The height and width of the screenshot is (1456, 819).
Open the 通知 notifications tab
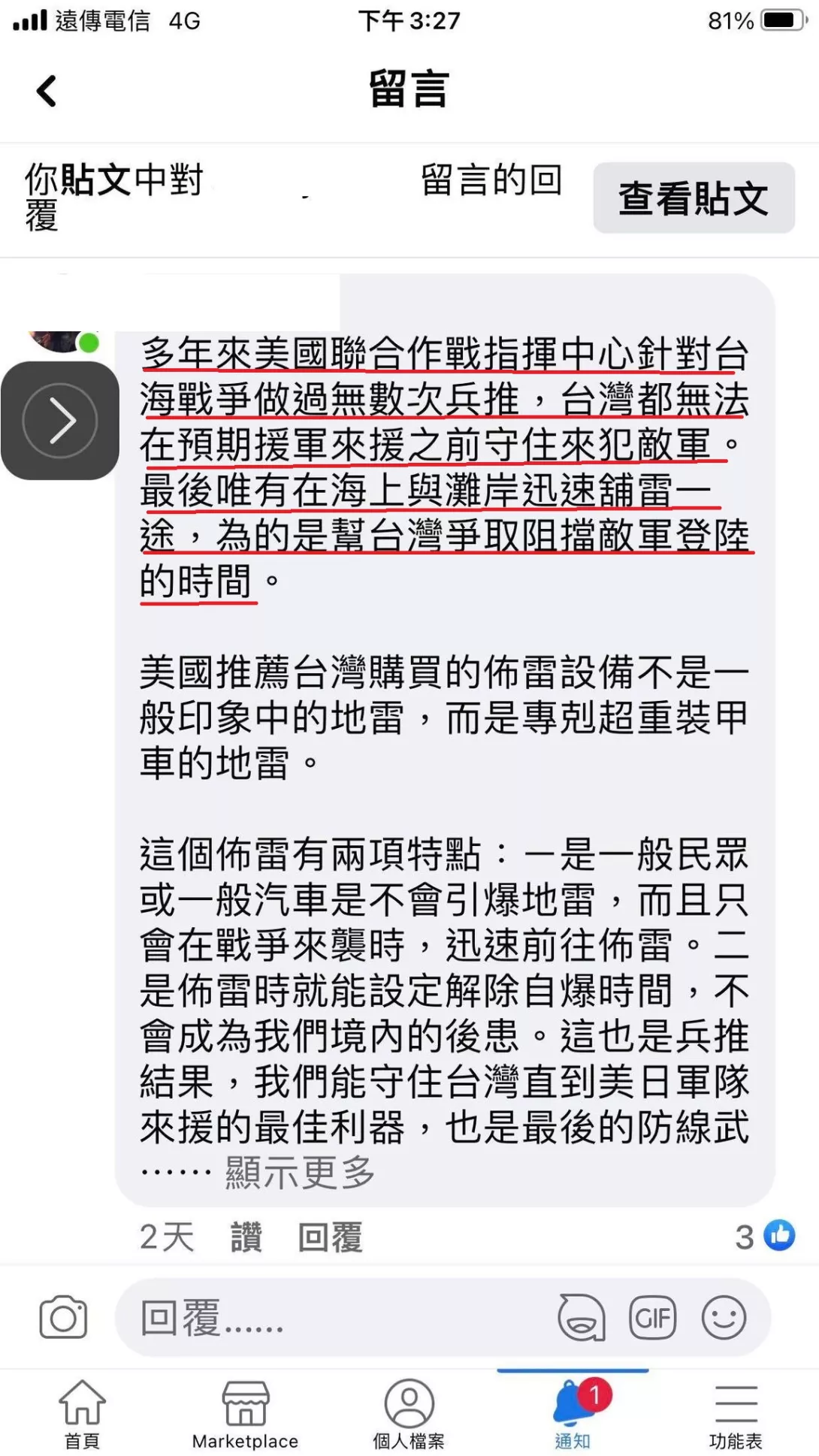click(573, 1412)
